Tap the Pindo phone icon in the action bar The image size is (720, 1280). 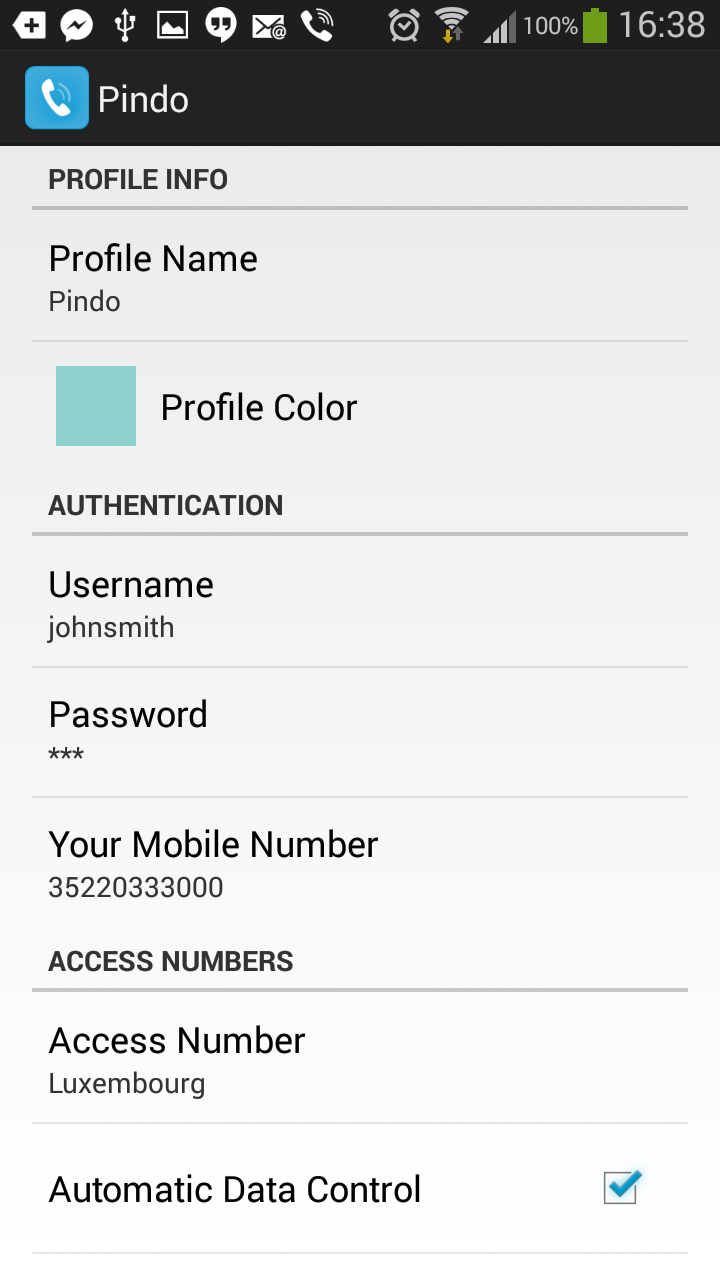56,97
